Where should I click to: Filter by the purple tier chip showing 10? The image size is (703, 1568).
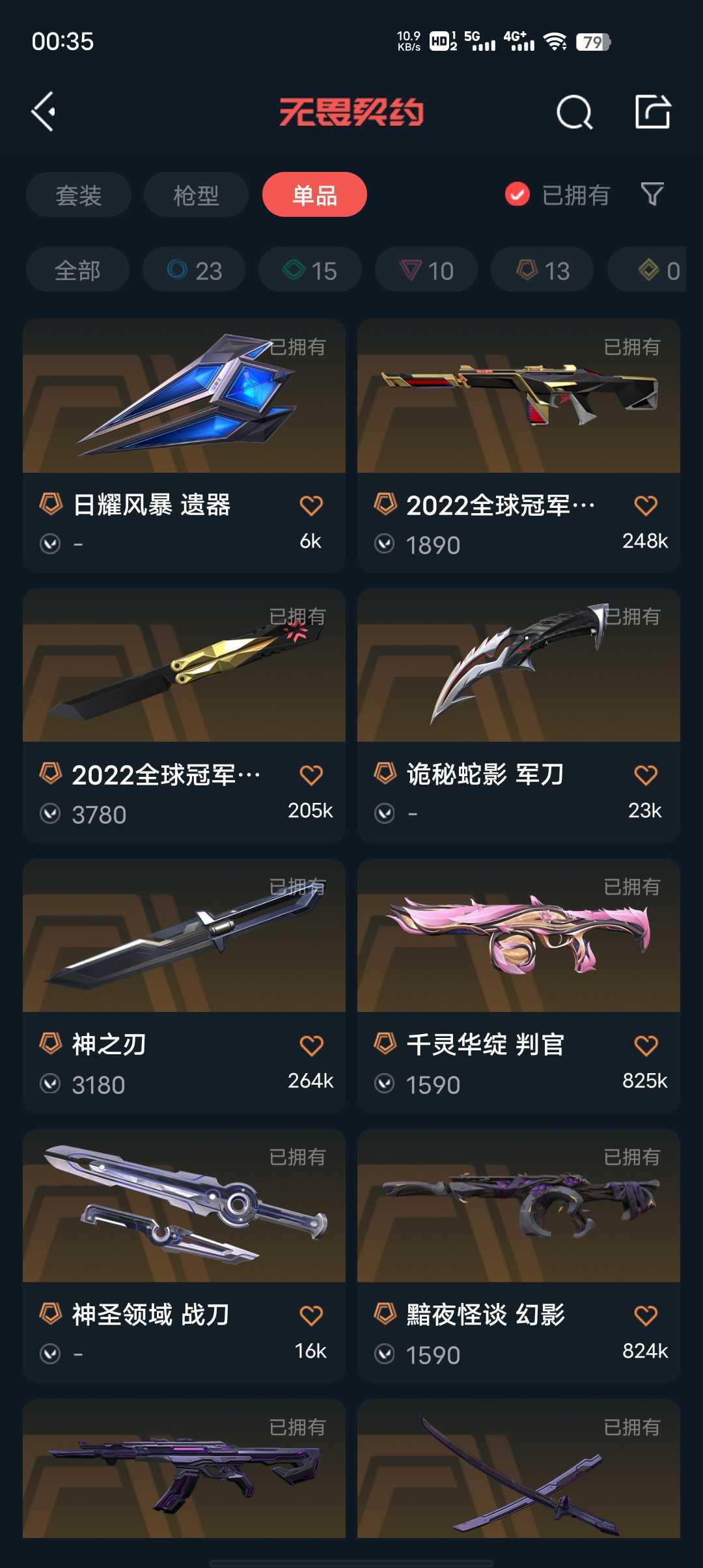coord(426,270)
